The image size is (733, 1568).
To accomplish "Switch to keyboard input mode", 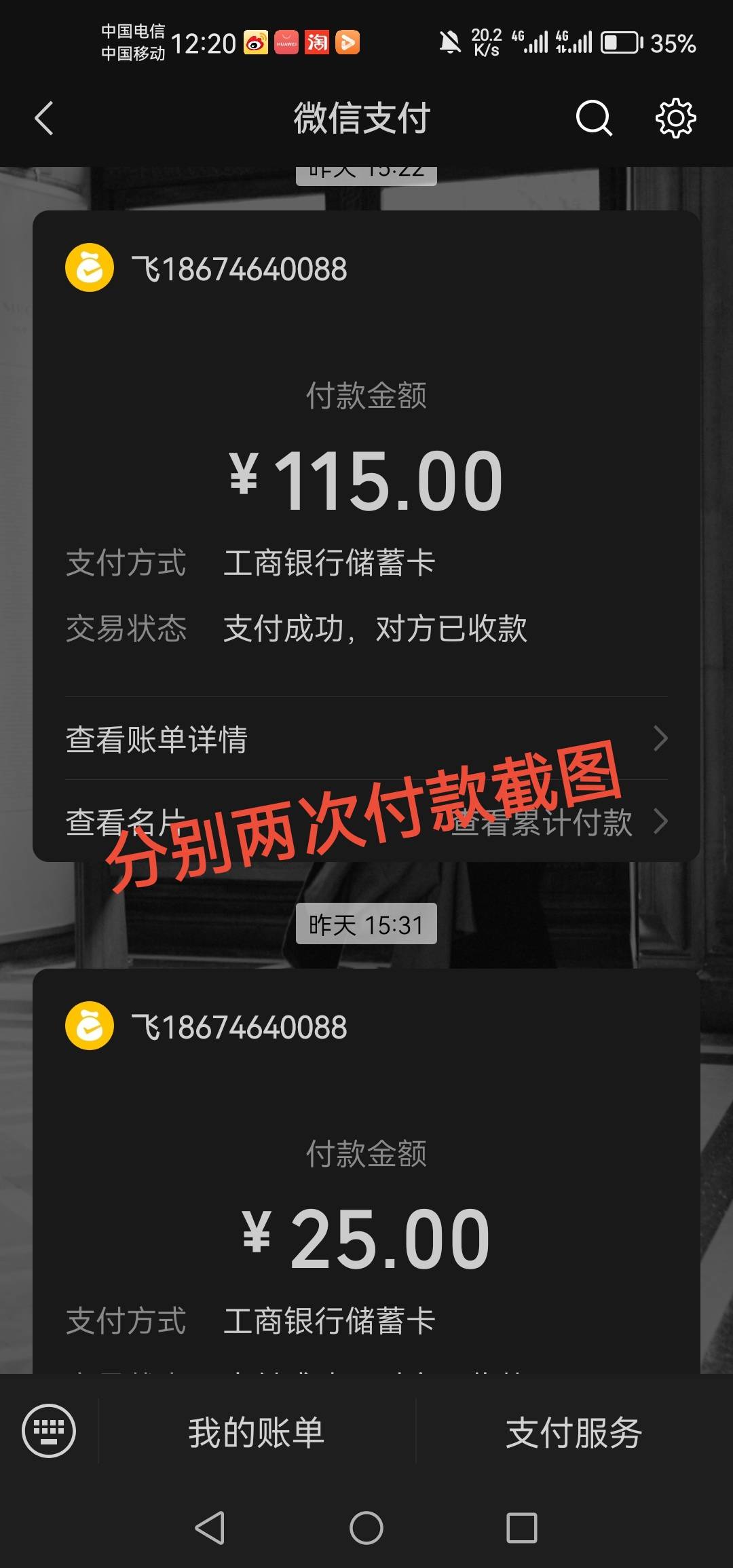I will [49, 1431].
